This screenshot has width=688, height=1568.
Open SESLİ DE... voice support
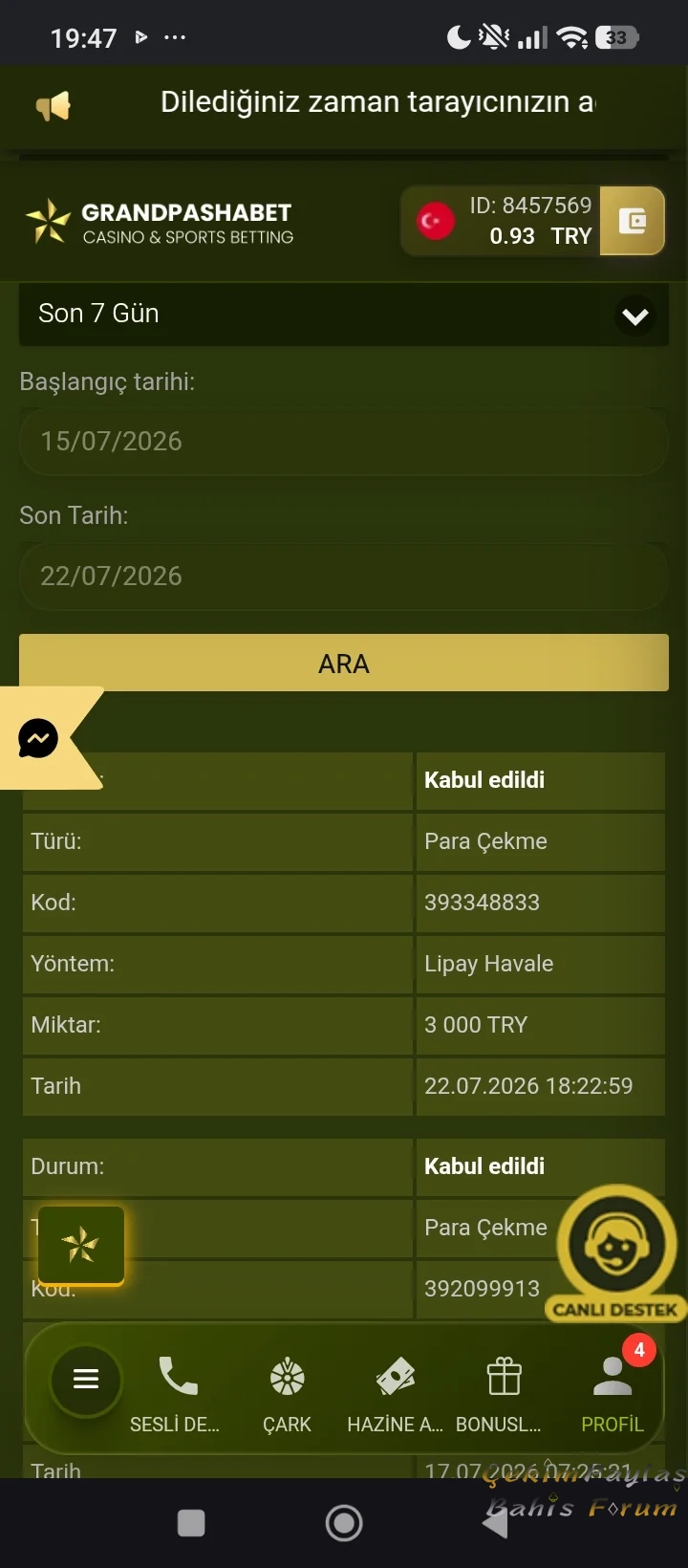(176, 1394)
